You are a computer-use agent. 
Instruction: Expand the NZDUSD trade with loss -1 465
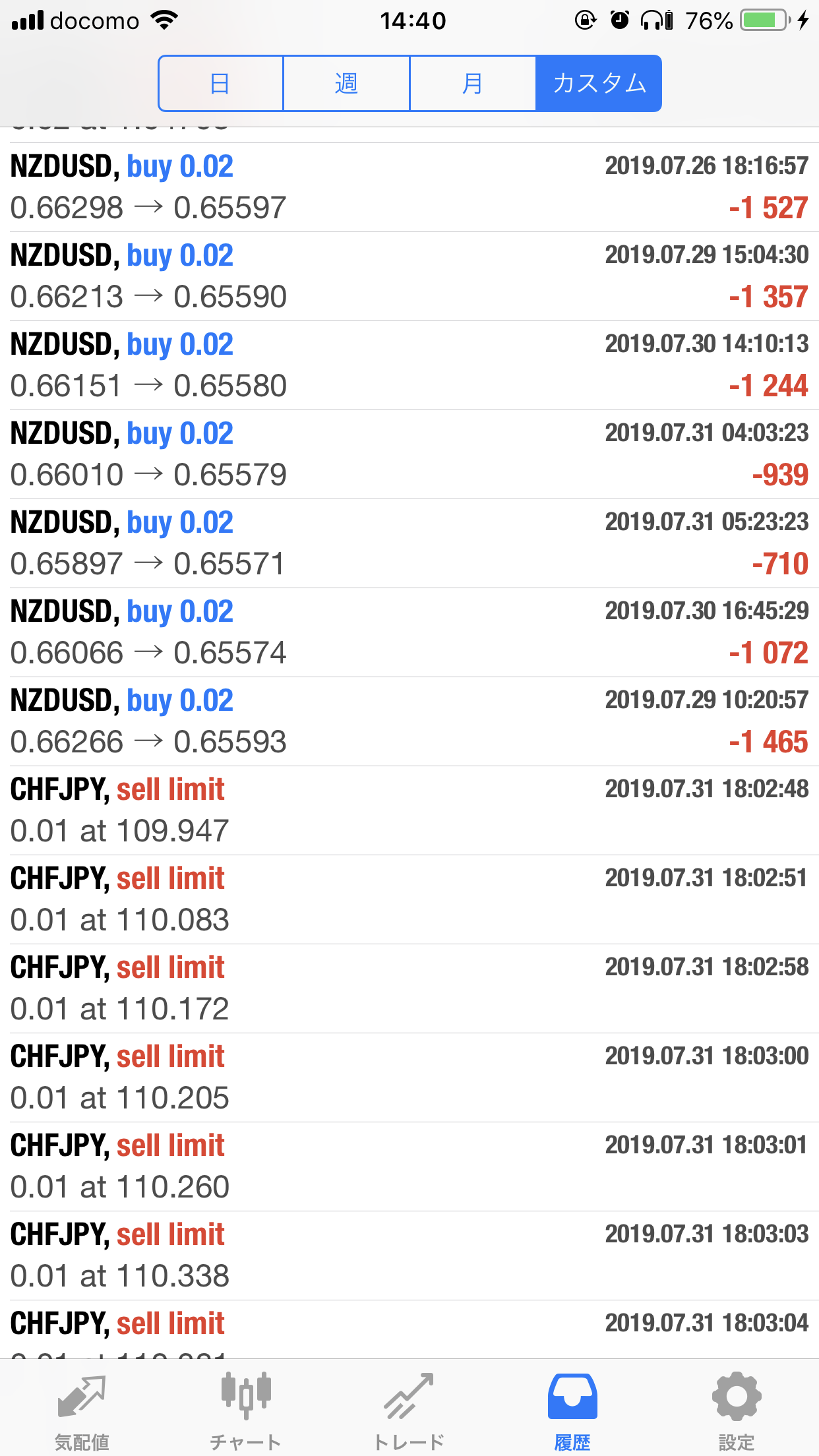click(x=409, y=721)
